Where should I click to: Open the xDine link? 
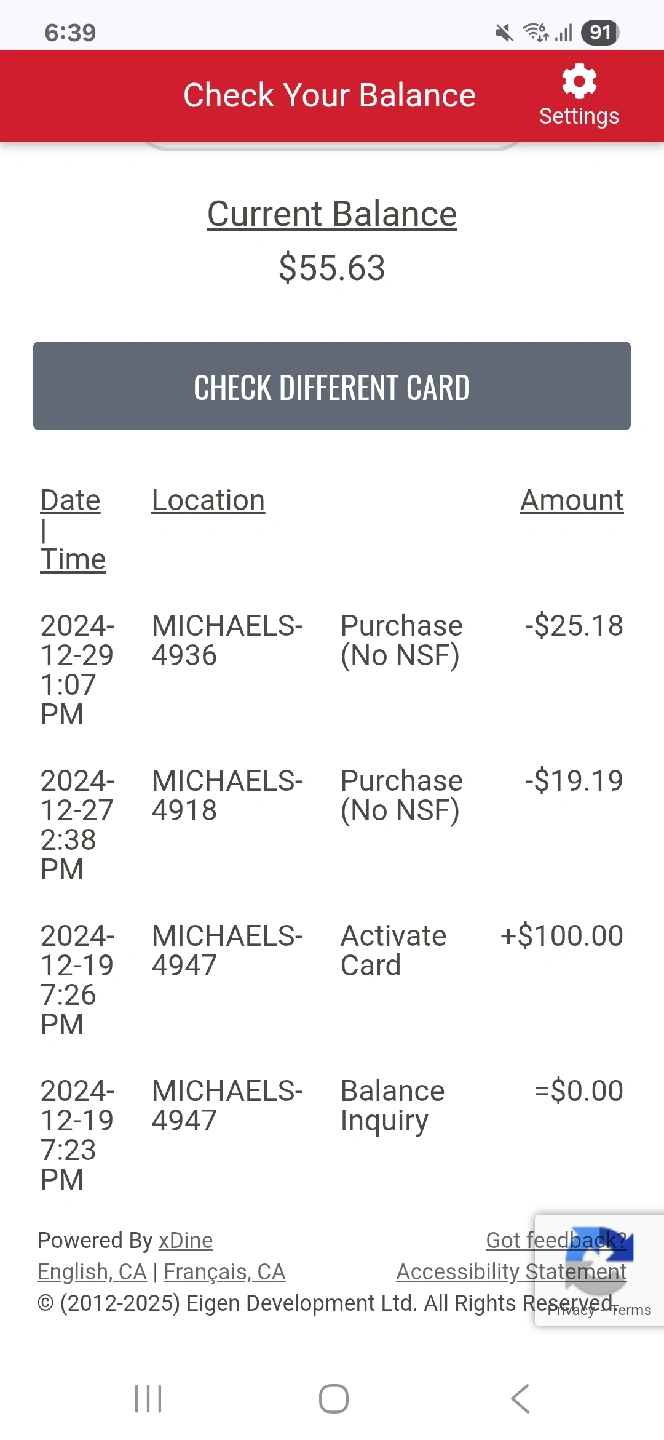(186, 1241)
